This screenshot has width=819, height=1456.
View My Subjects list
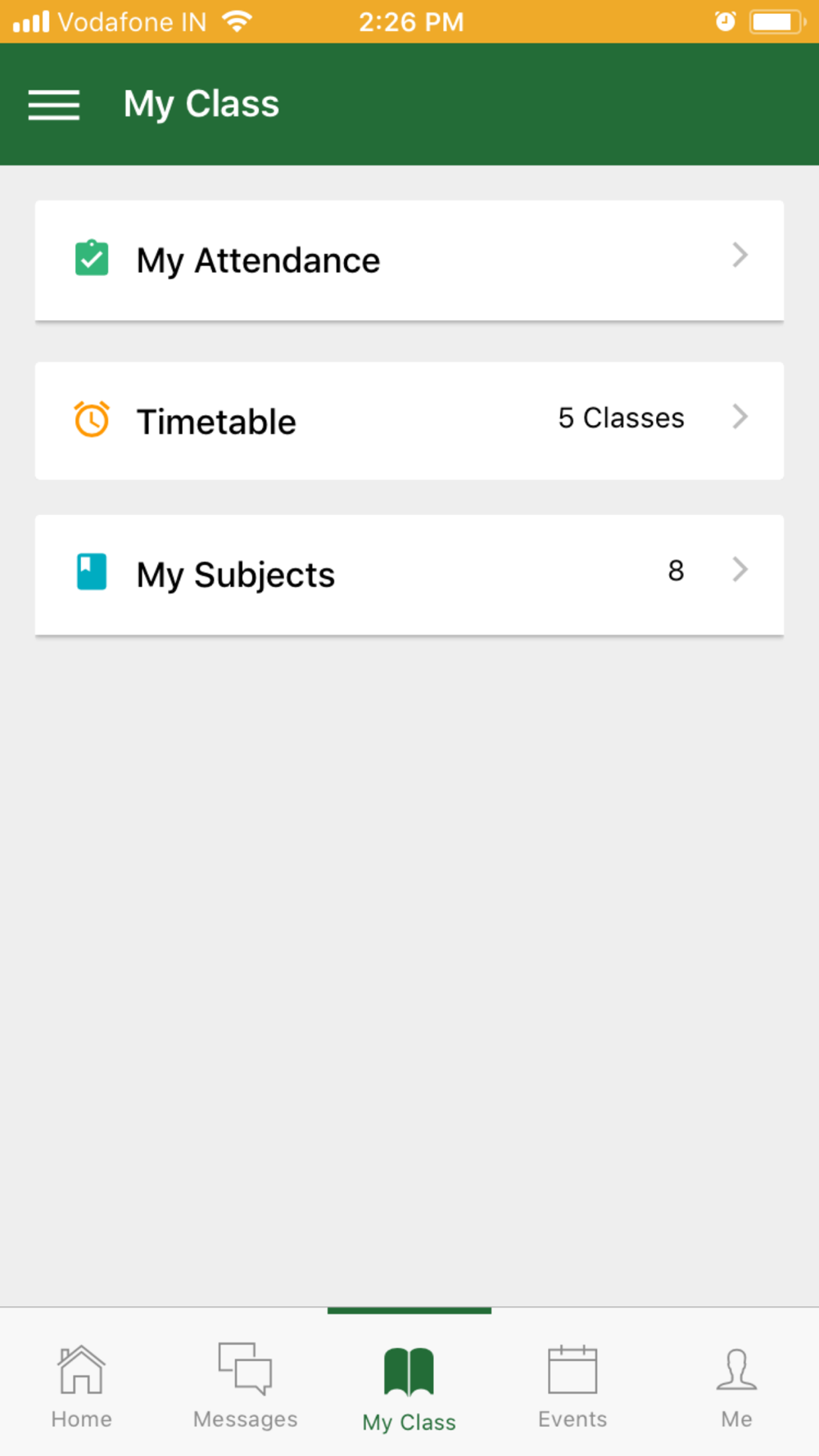pos(409,575)
